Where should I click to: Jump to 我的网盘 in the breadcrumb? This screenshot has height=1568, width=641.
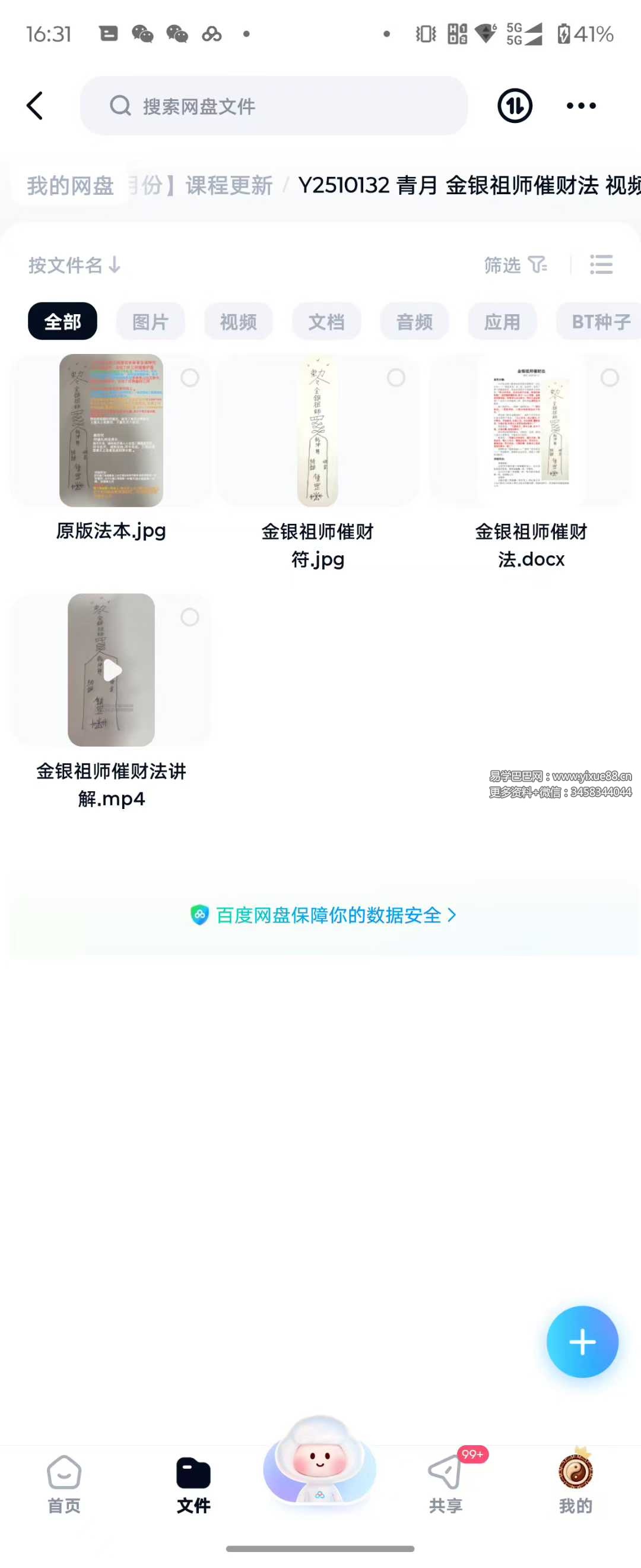71,186
